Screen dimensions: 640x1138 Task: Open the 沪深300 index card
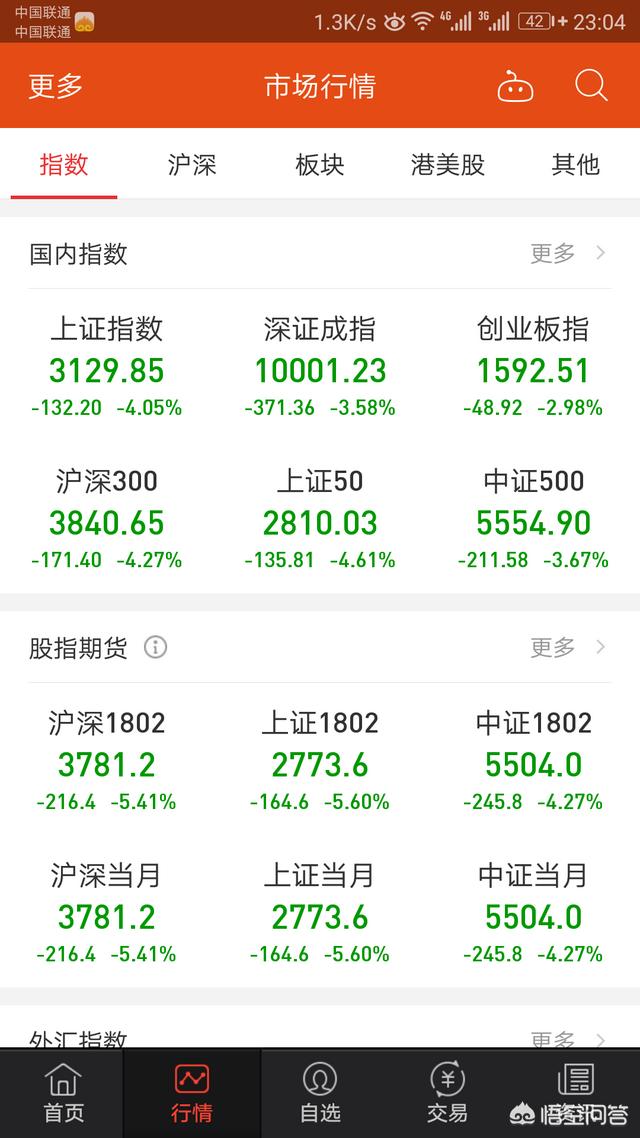point(107,520)
